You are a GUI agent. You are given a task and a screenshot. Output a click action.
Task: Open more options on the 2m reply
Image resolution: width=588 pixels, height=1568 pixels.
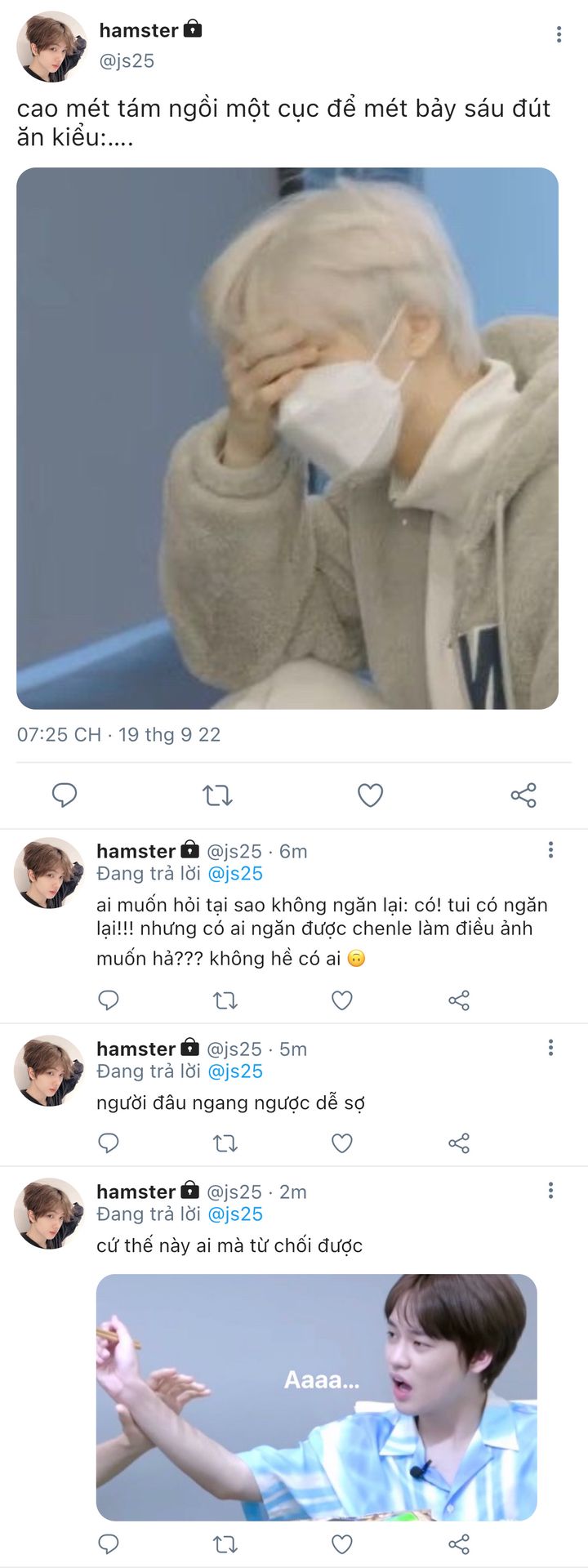[x=550, y=1191]
